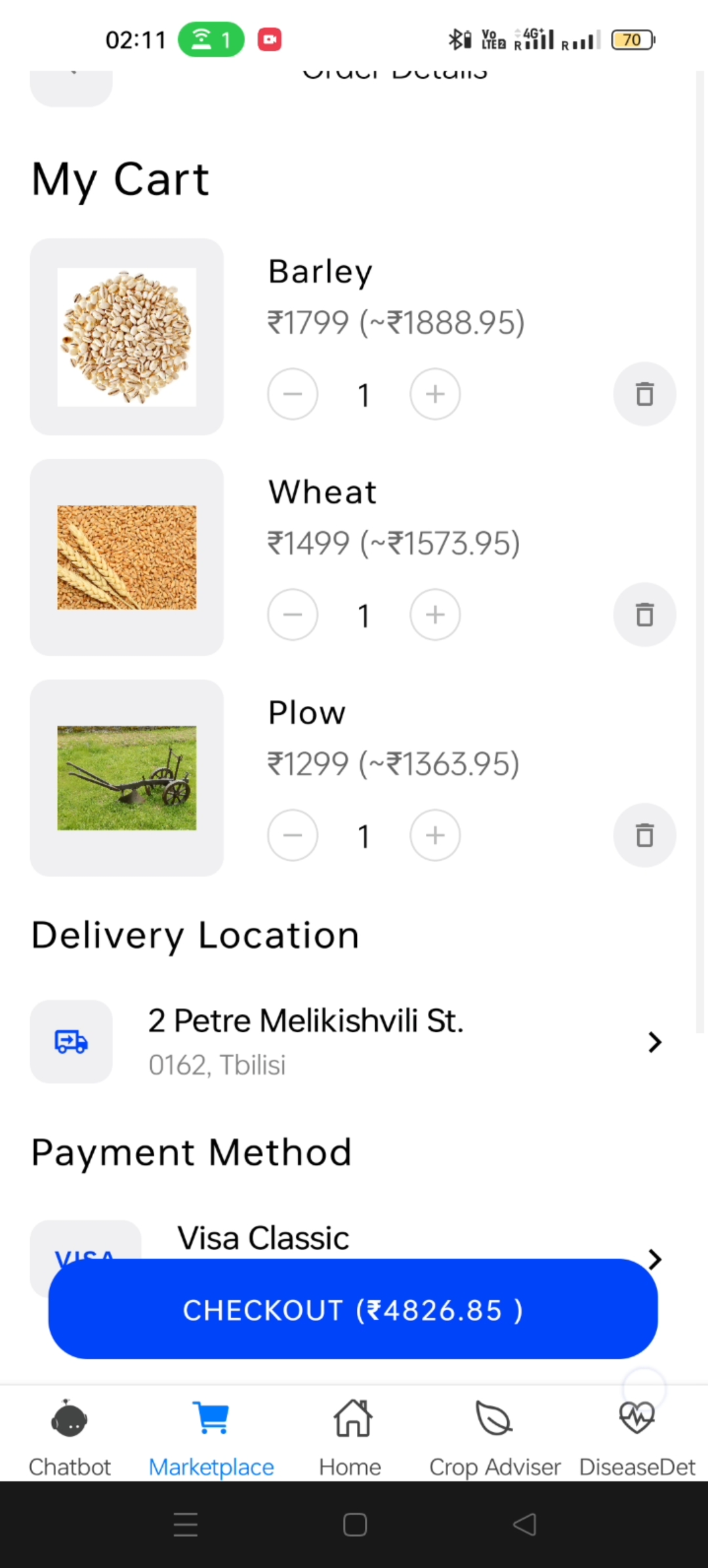This screenshot has width=708, height=1568.
Task: Increase the Wheat quantity
Action: [435, 615]
